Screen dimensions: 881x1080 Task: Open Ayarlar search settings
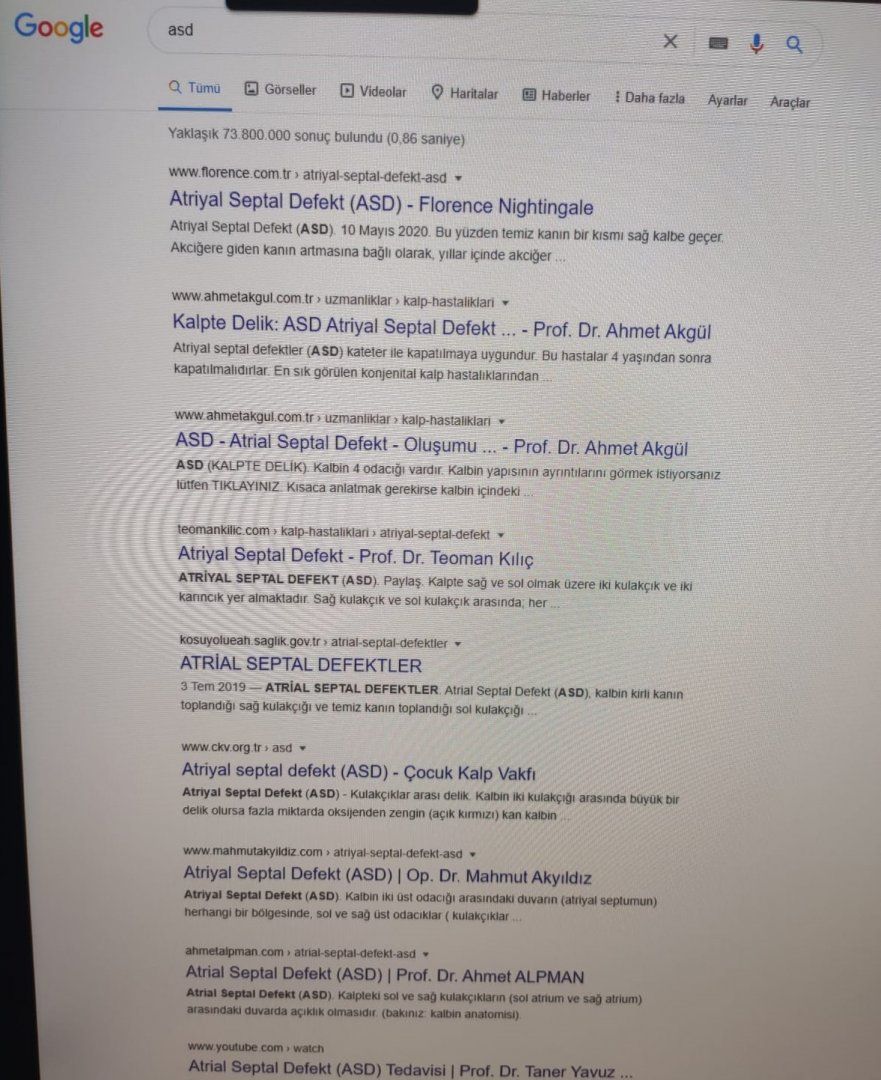(x=727, y=100)
